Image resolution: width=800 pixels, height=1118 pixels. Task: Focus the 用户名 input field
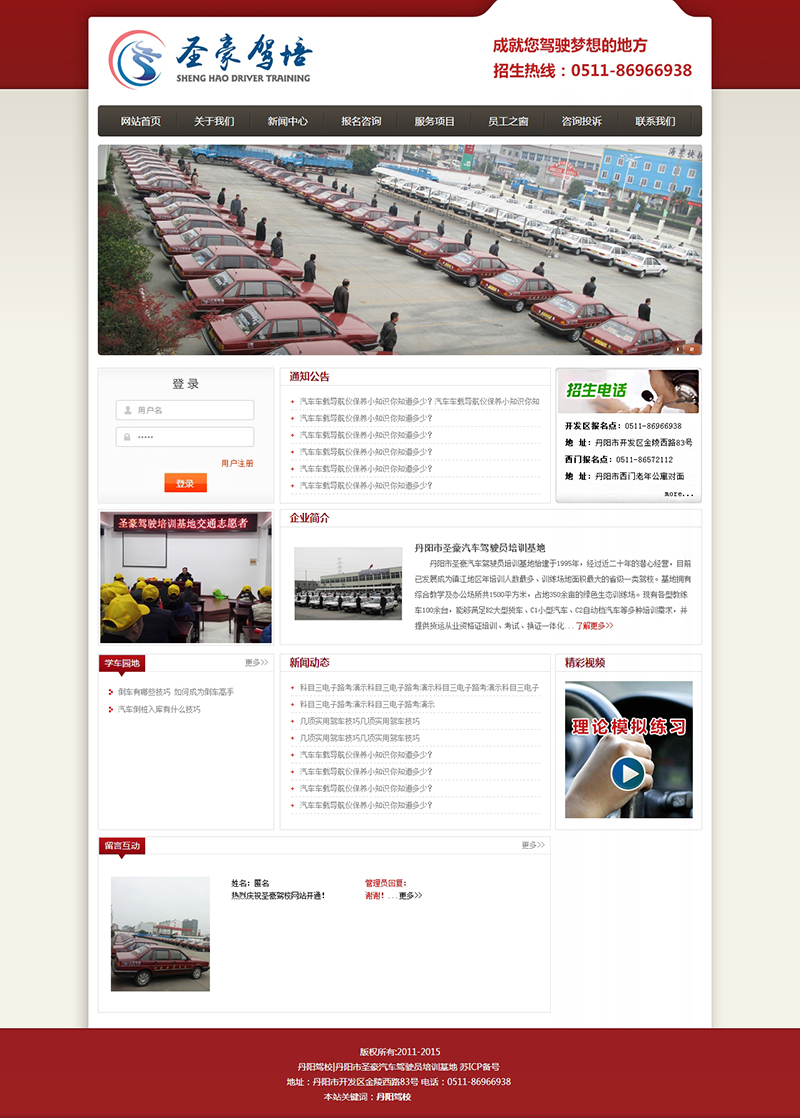186,410
